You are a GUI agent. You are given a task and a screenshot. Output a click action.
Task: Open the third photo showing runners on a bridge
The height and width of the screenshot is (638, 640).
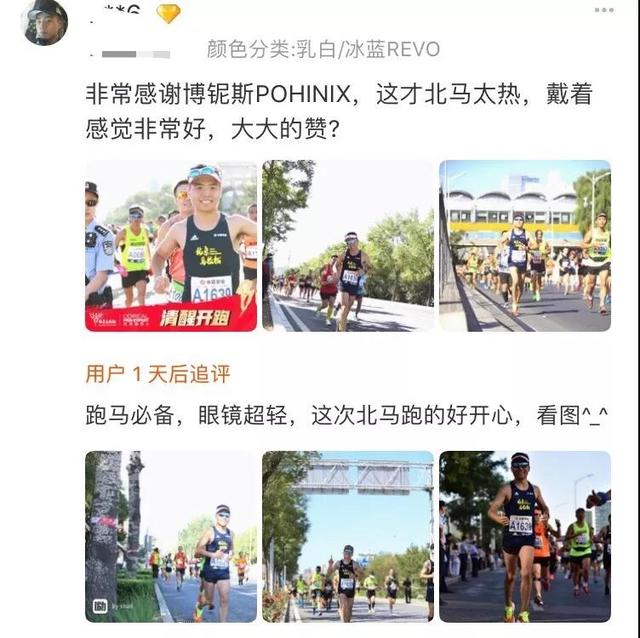point(524,245)
